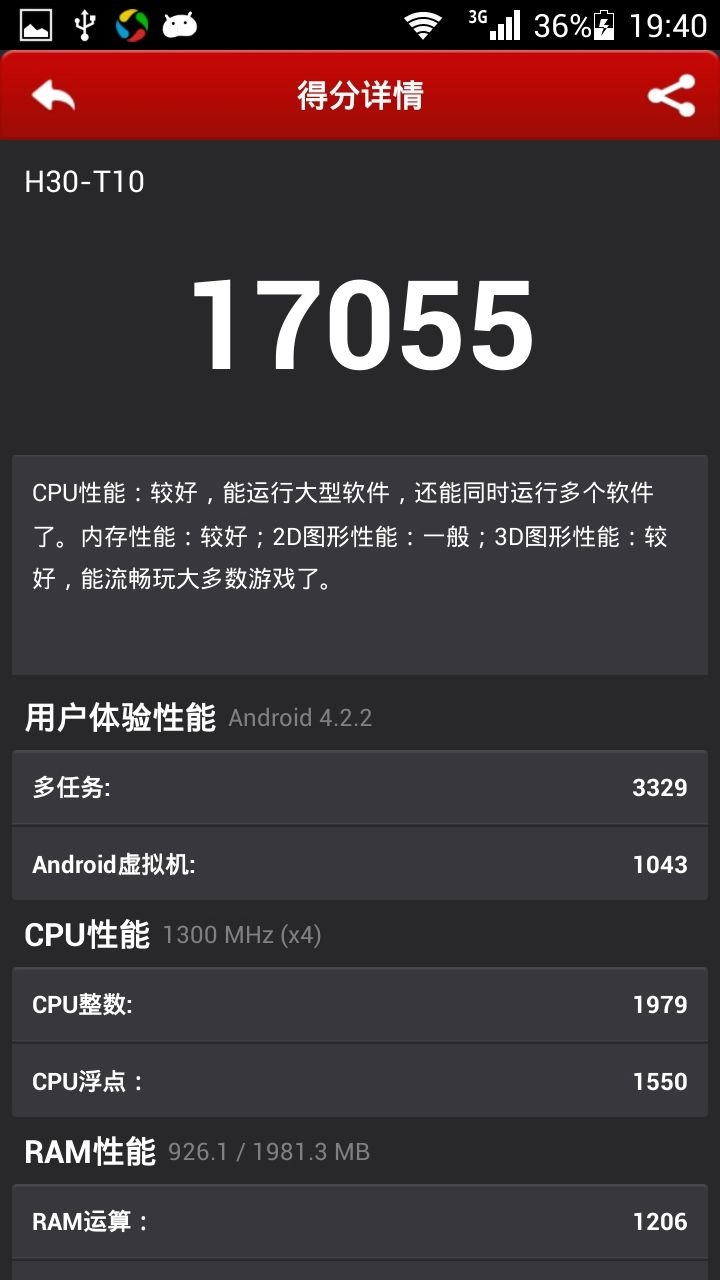
Task: Share the benchmark score details
Action: (671, 96)
